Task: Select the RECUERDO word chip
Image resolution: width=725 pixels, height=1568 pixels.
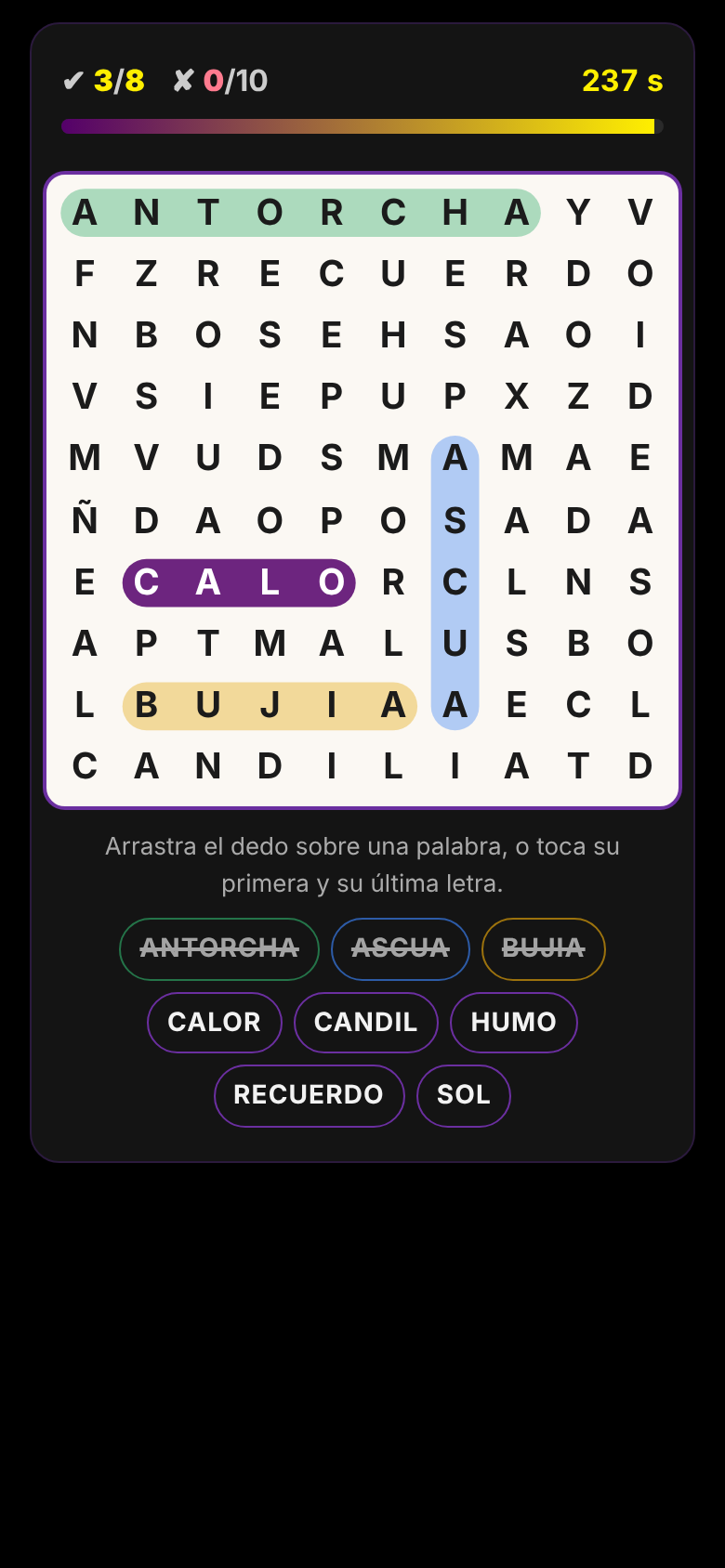Action: coord(310,1095)
